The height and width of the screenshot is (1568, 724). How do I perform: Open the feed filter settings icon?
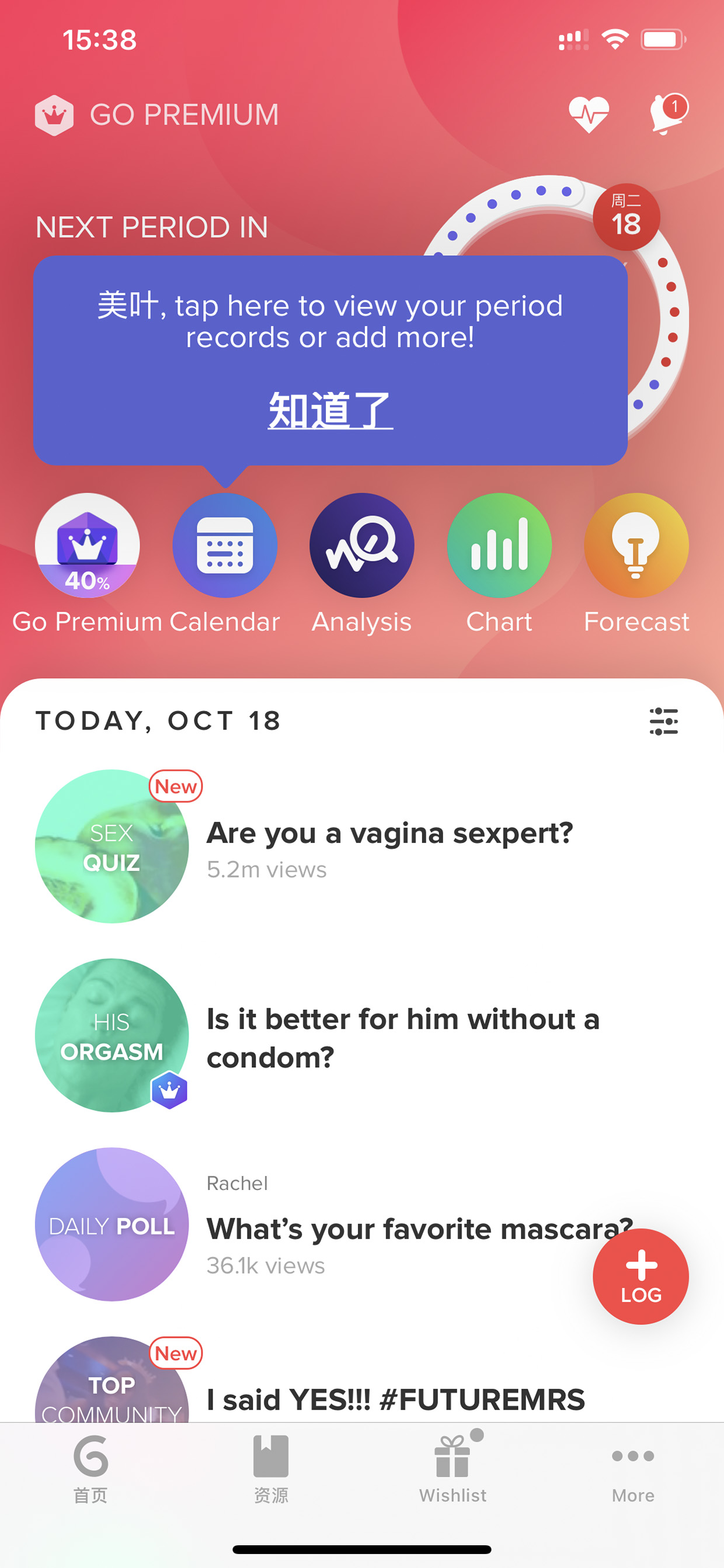pyautogui.click(x=663, y=721)
